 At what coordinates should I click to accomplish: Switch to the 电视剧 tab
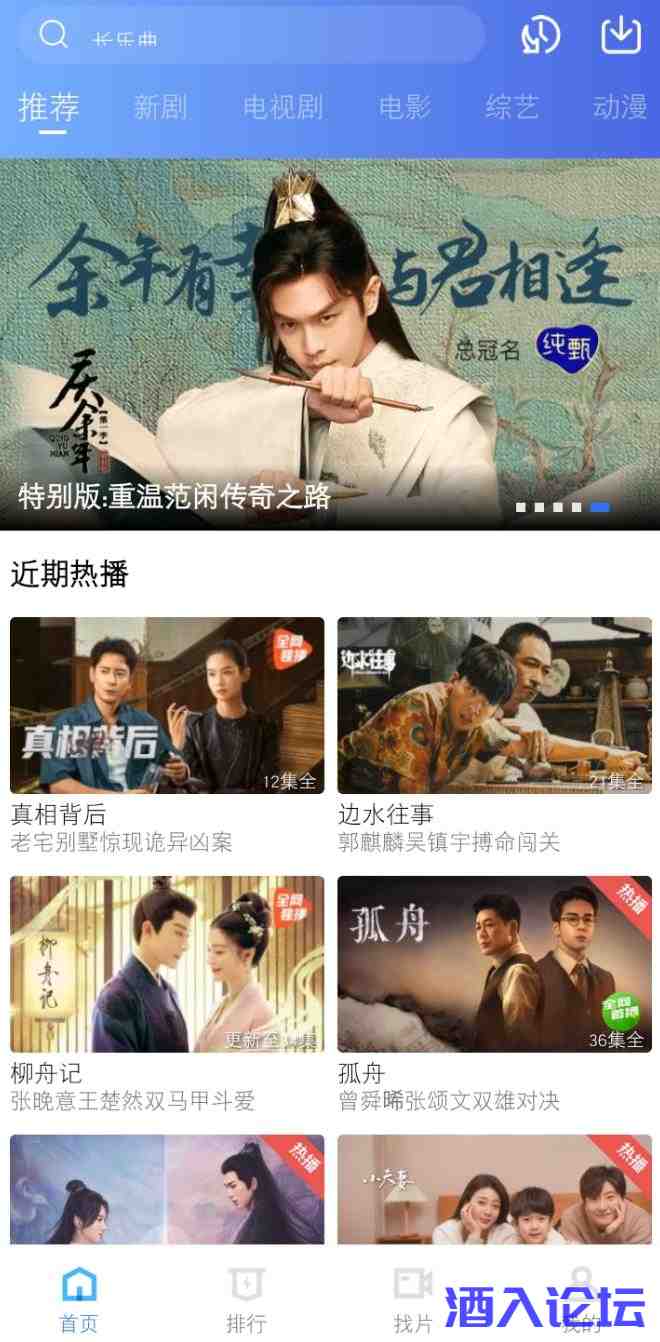point(283,107)
